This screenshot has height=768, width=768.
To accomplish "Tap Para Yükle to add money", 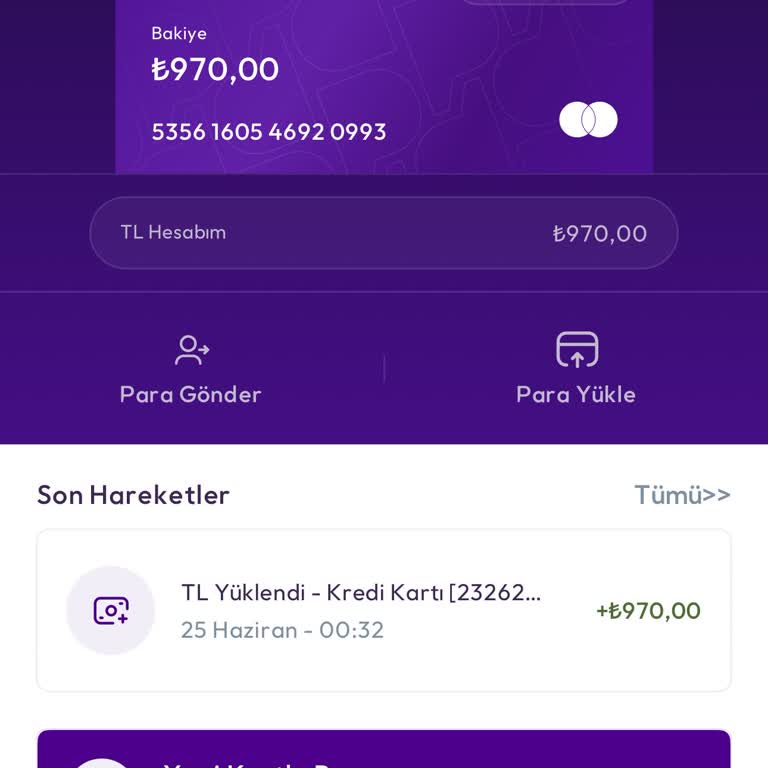I will pos(576,369).
